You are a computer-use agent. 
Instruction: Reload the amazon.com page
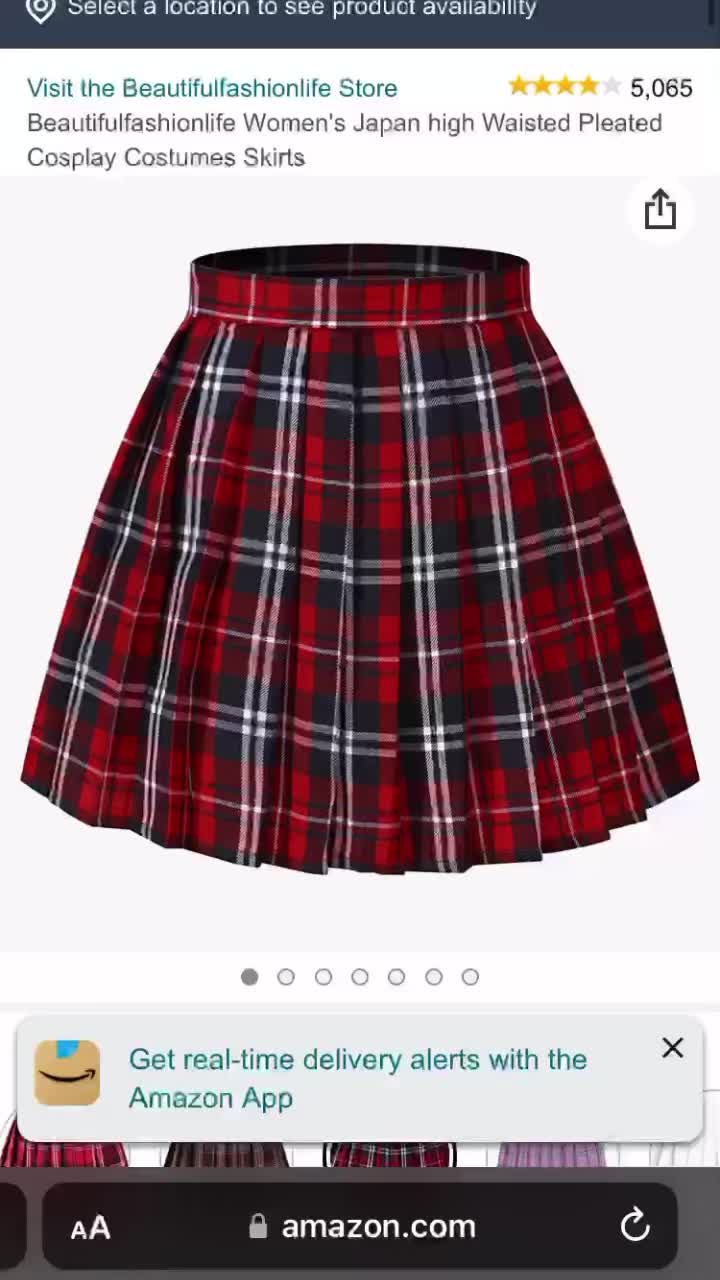point(635,1226)
